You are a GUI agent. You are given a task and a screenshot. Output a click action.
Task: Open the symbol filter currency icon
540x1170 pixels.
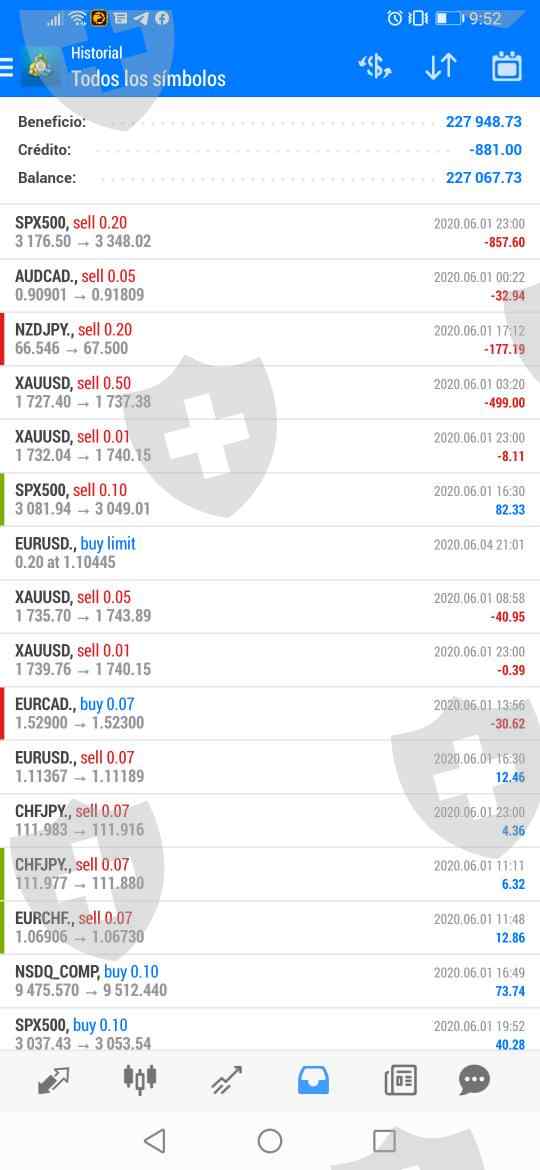(375, 67)
